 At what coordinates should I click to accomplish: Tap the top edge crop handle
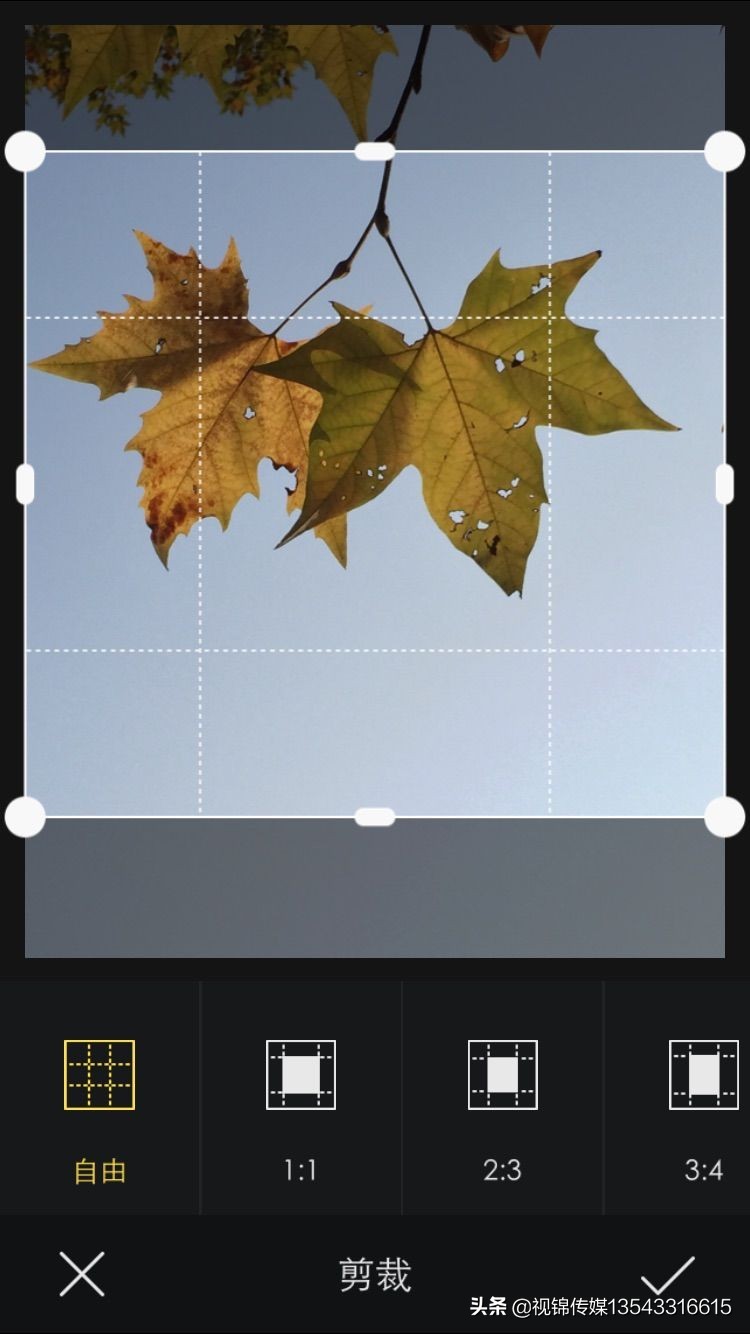pos(375,151)
